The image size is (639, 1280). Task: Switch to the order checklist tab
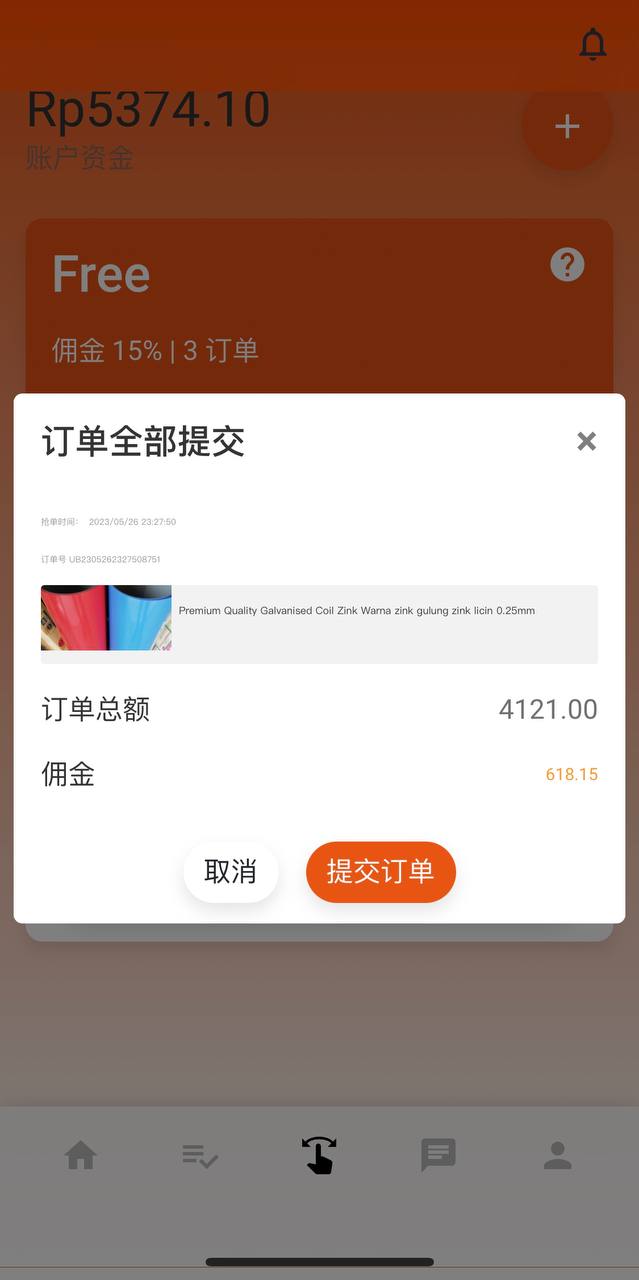pos(200,1156)
